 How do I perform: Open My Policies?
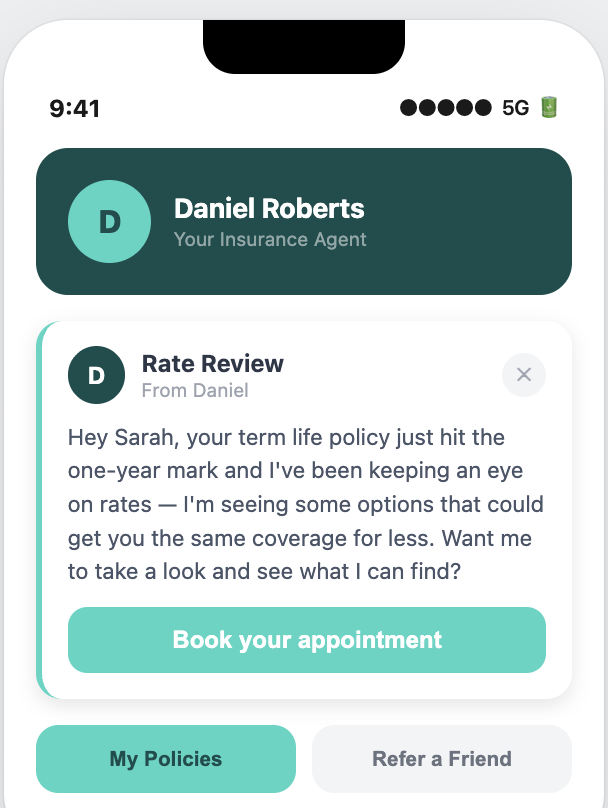pos(166,759)
